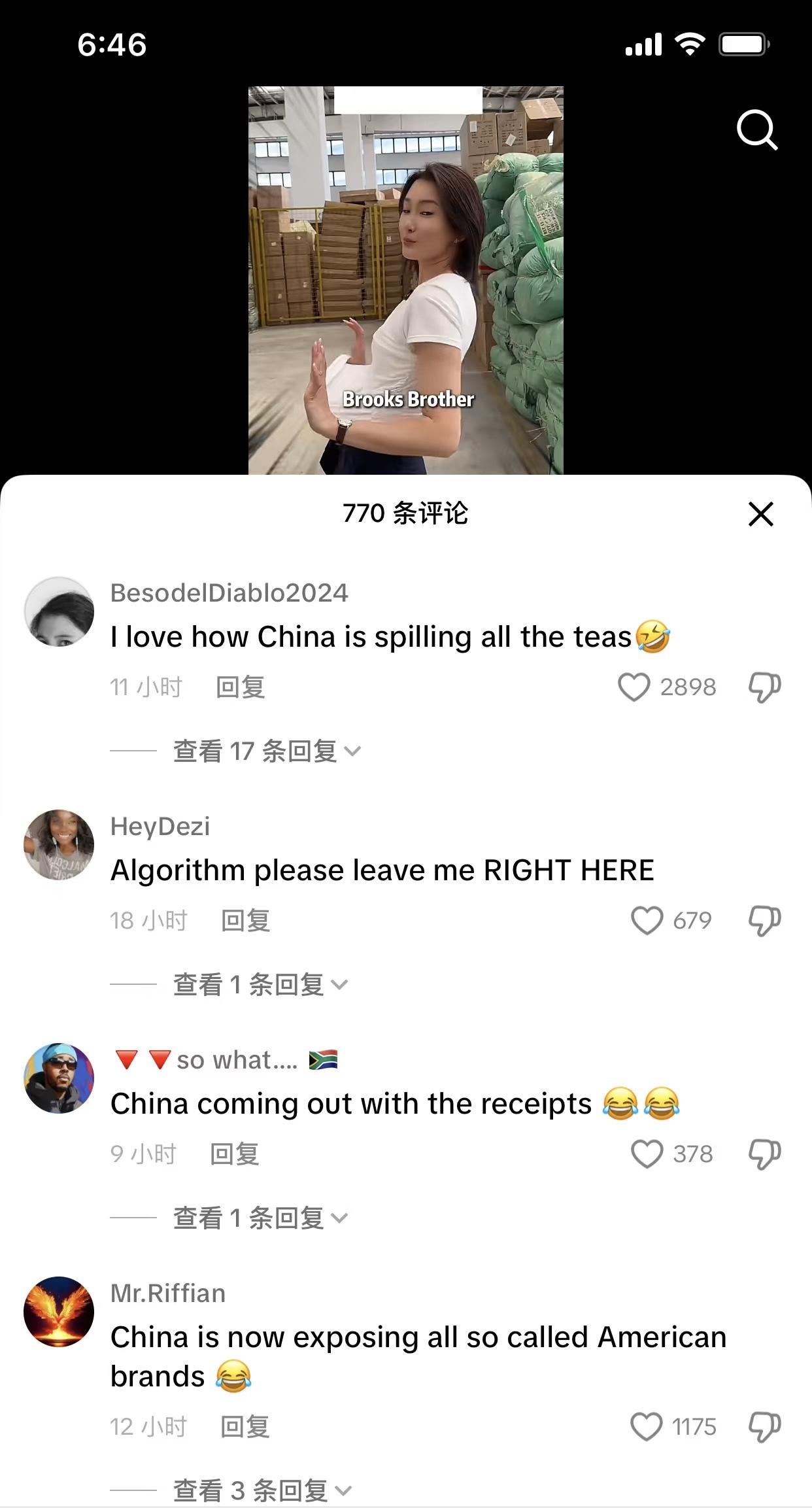Expand the 1 reply under HeyDezi's comment
Viewport: 812px width, 1508px height.
(260, 984)
